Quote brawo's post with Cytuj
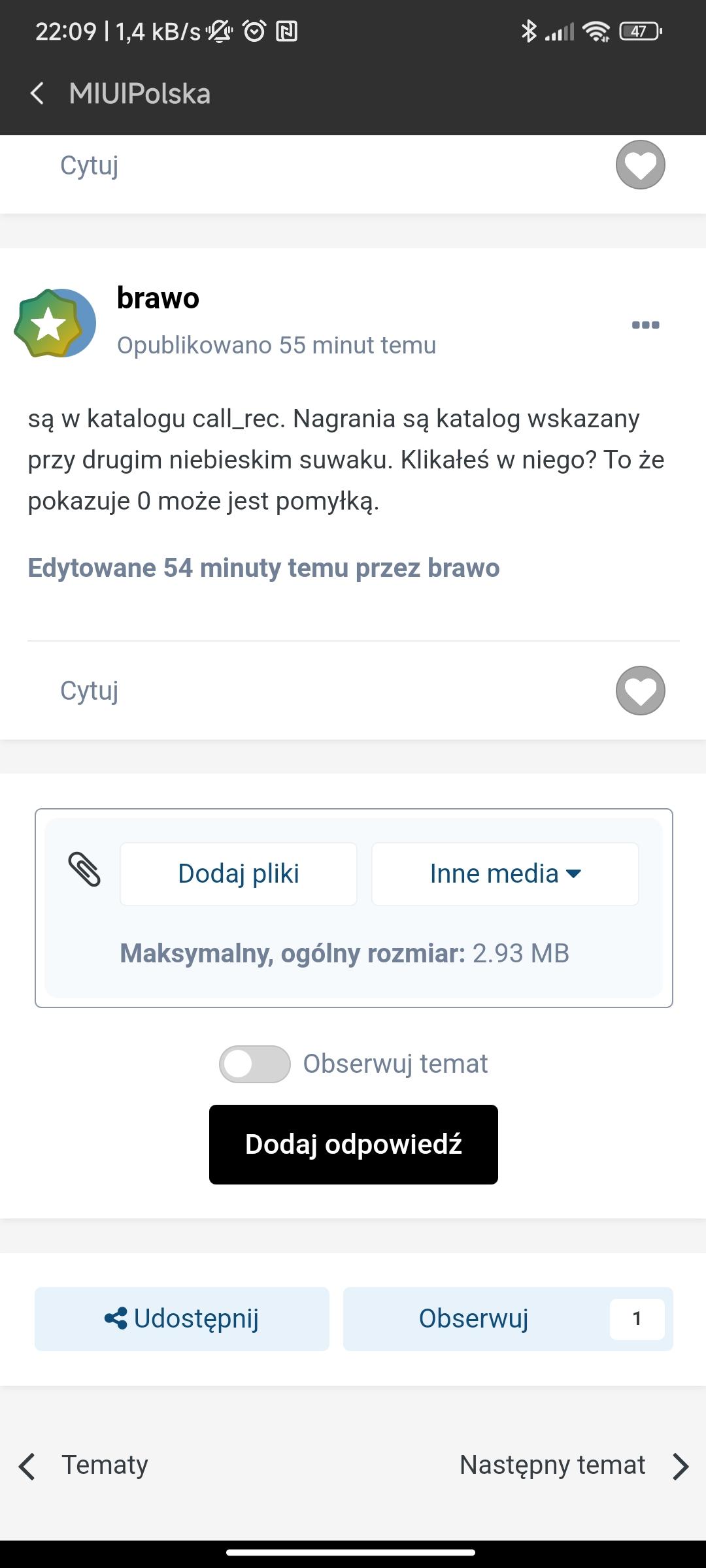The image size is (706, 1568). pyautogui.click(x=90, y=691)
